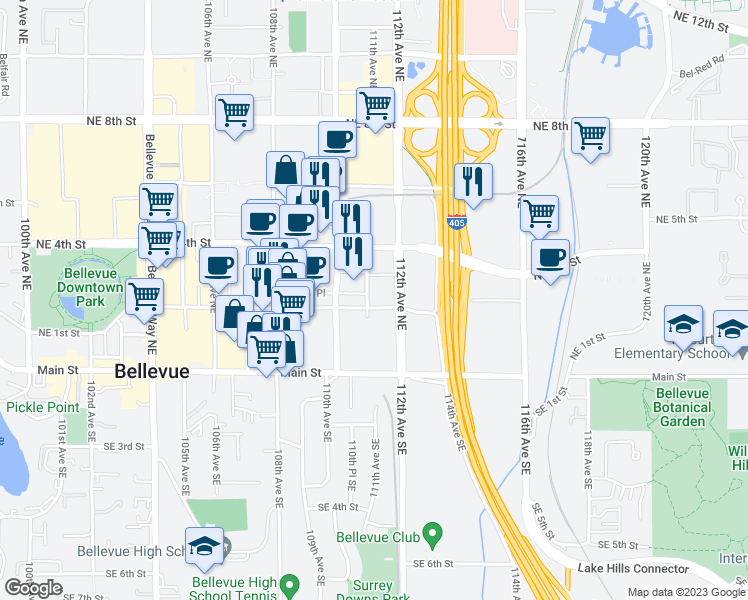The height and width of the screenshot is (600, 748).
Task: Tap the shopping bag marker near 108th Ave NE north of NE 4th St
Action: [285, 170]
